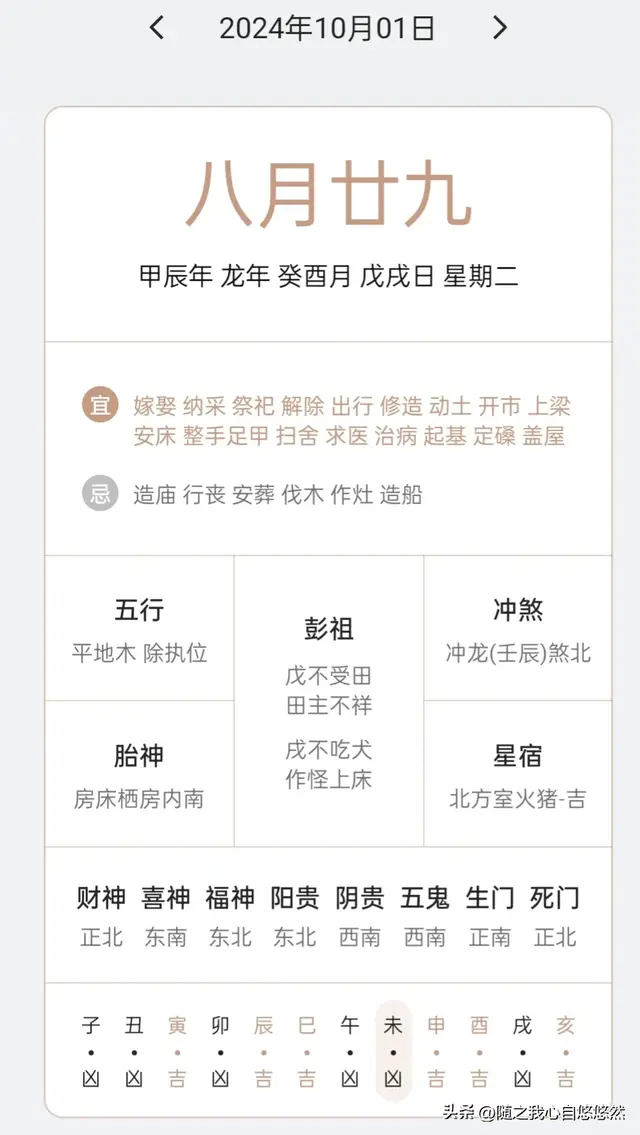Select the highlighted 未 hour
640x1135 pixels.
coord(393,1051)
